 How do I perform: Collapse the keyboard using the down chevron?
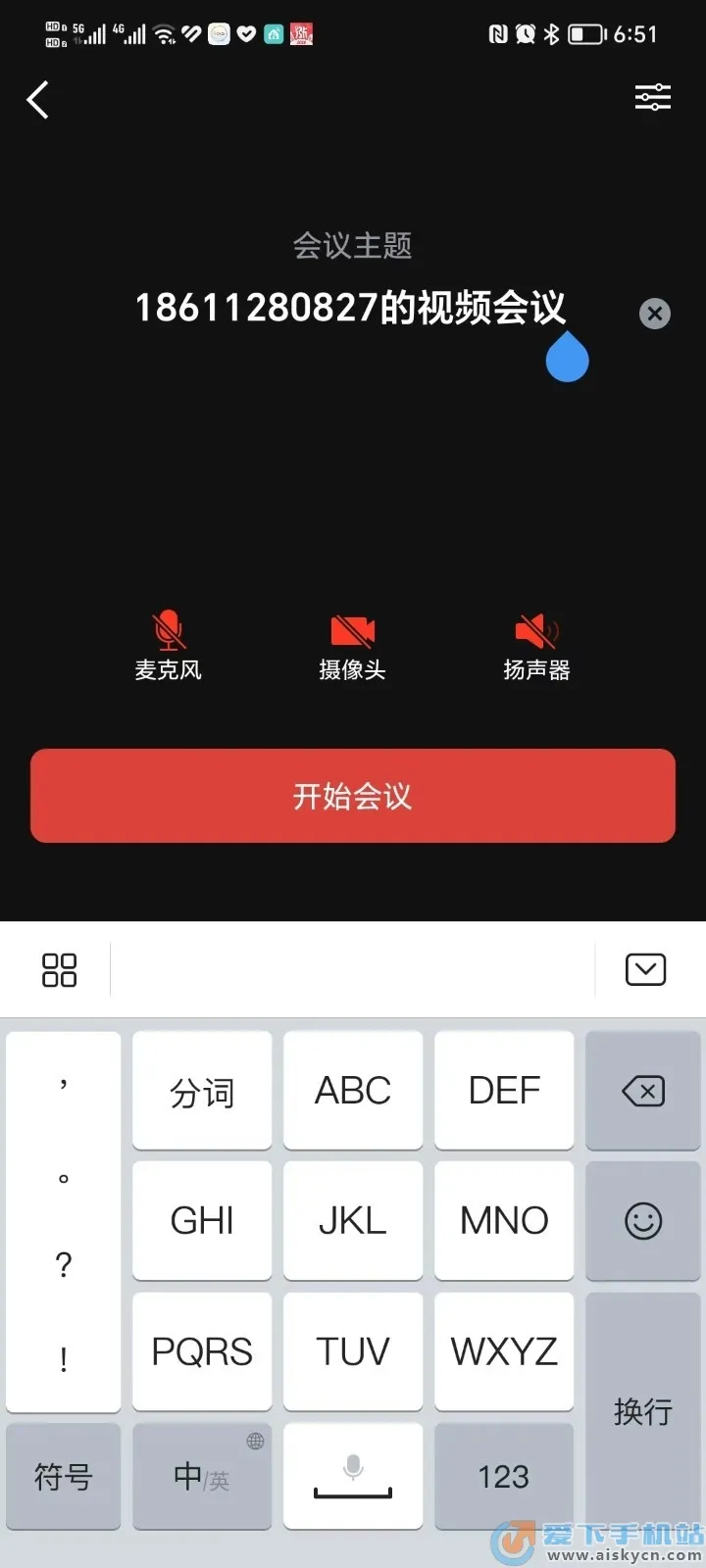pyautogui.click(x=643, y=969)
